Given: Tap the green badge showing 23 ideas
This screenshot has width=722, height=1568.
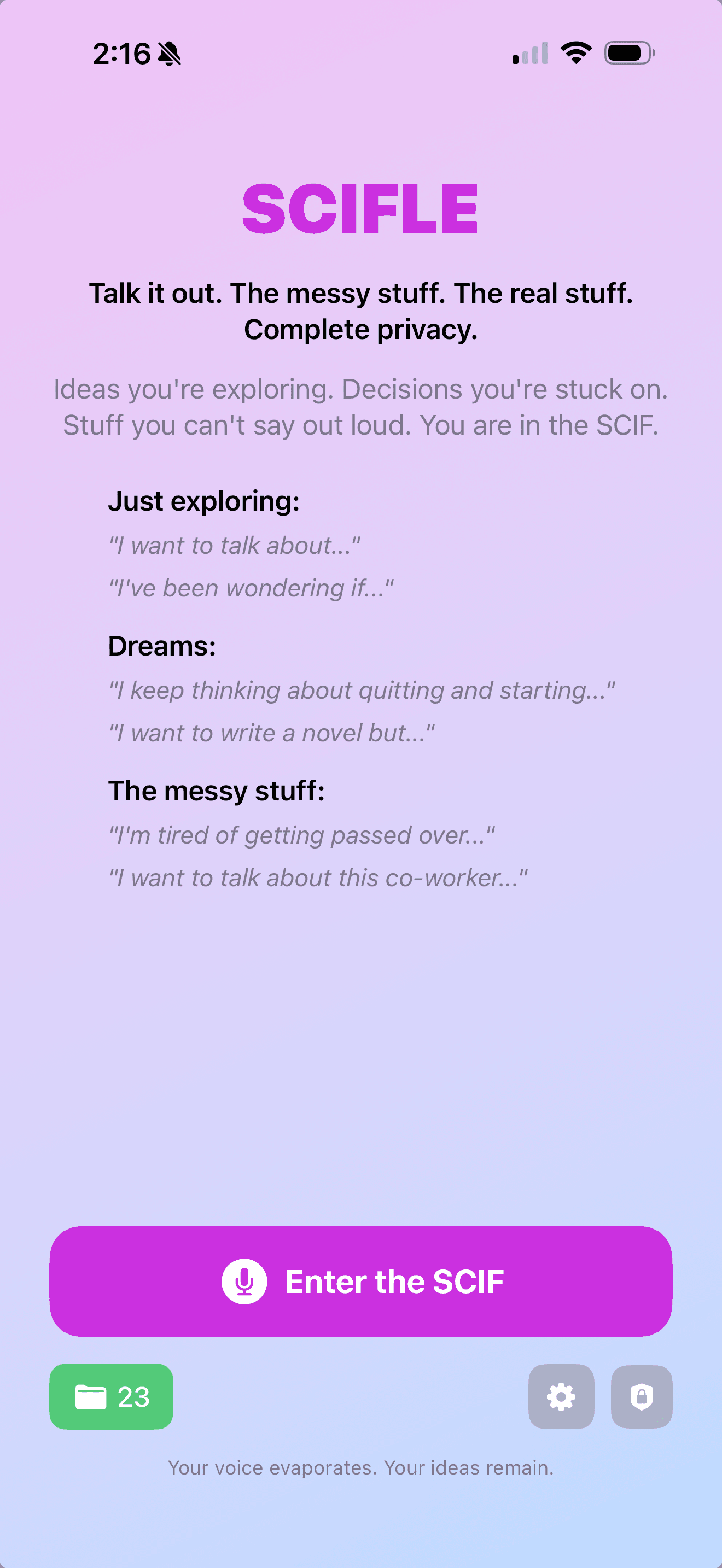Looking at the screenshot, I should click(x=112, y=1397).
